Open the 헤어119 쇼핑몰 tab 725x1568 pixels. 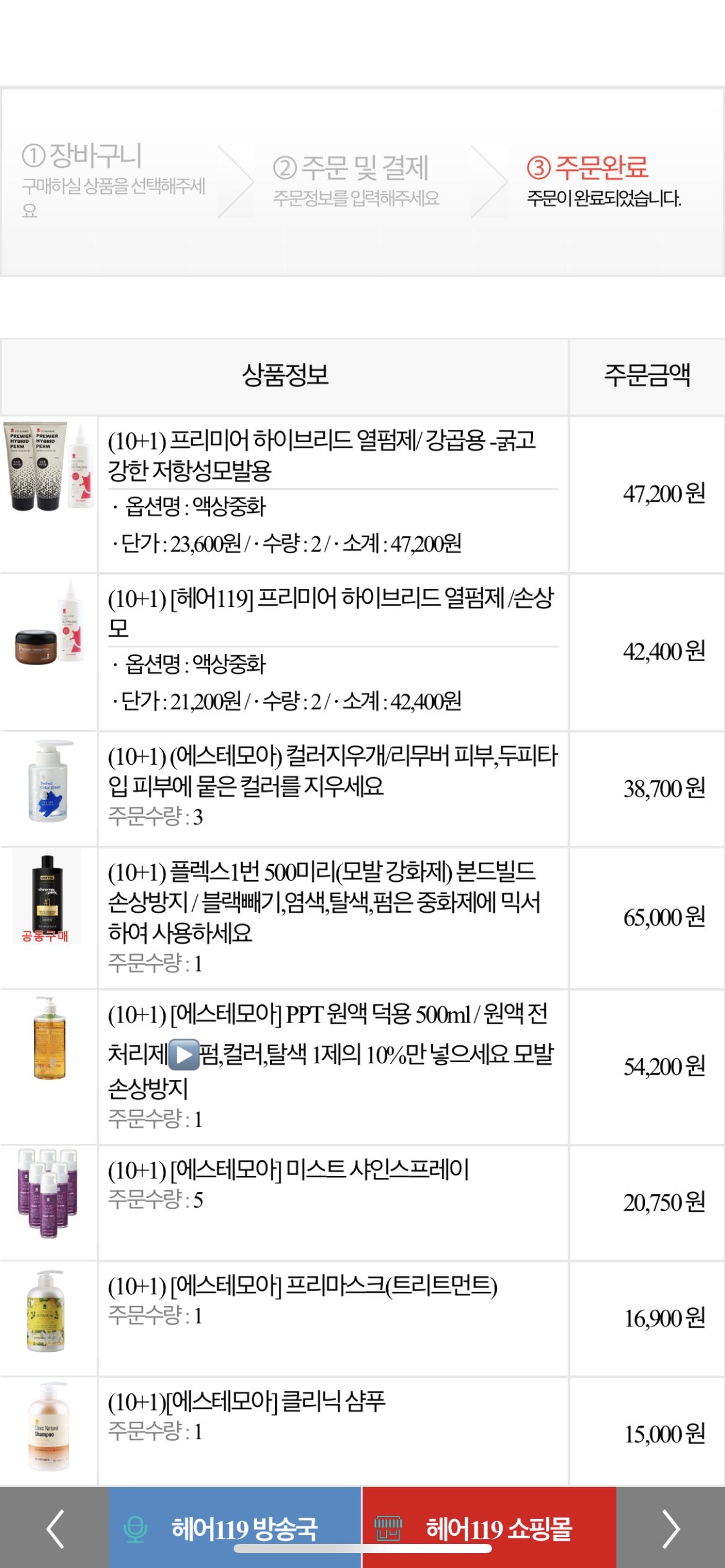[x=489, y=1528]
